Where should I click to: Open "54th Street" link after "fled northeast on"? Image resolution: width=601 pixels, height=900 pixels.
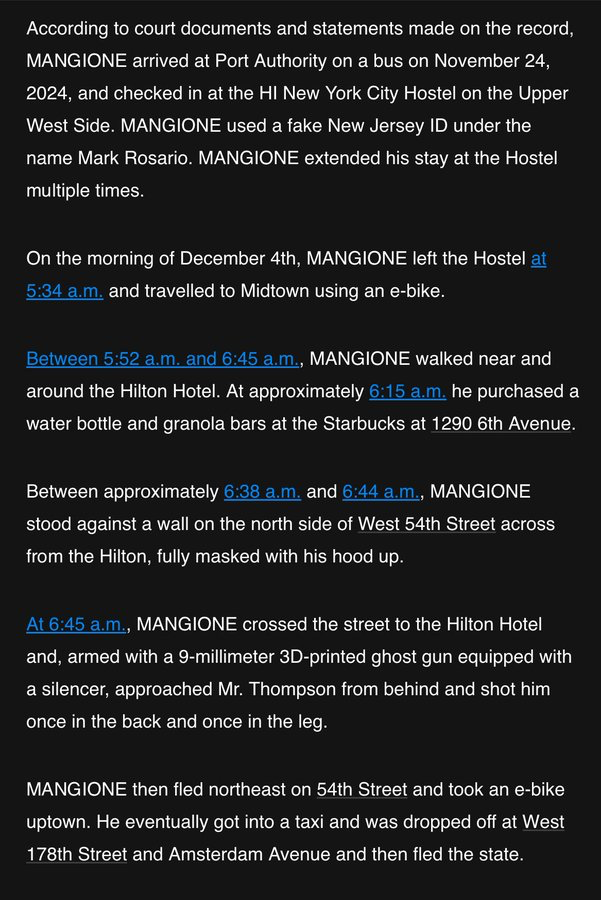coord(362,790)
